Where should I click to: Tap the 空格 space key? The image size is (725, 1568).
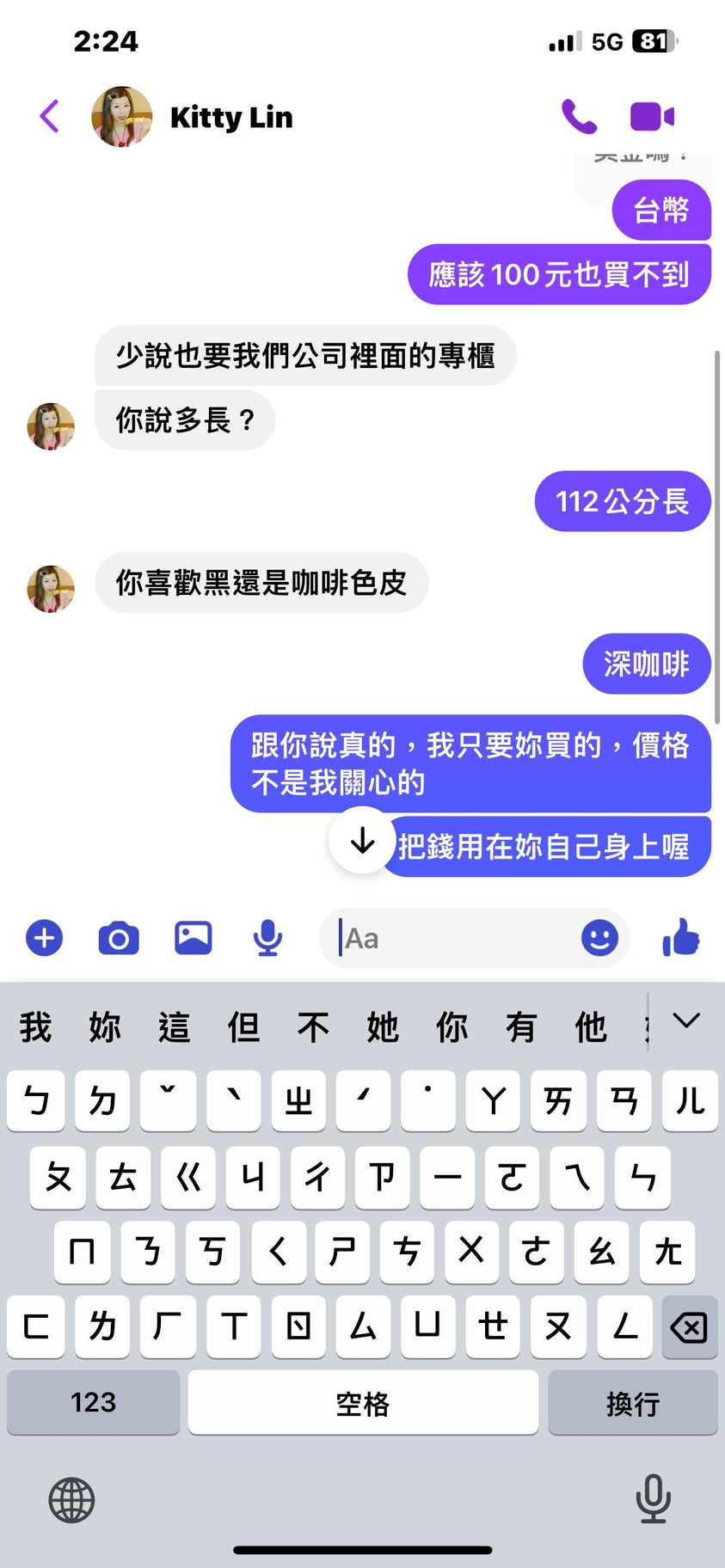click(x=363, y=1402)
